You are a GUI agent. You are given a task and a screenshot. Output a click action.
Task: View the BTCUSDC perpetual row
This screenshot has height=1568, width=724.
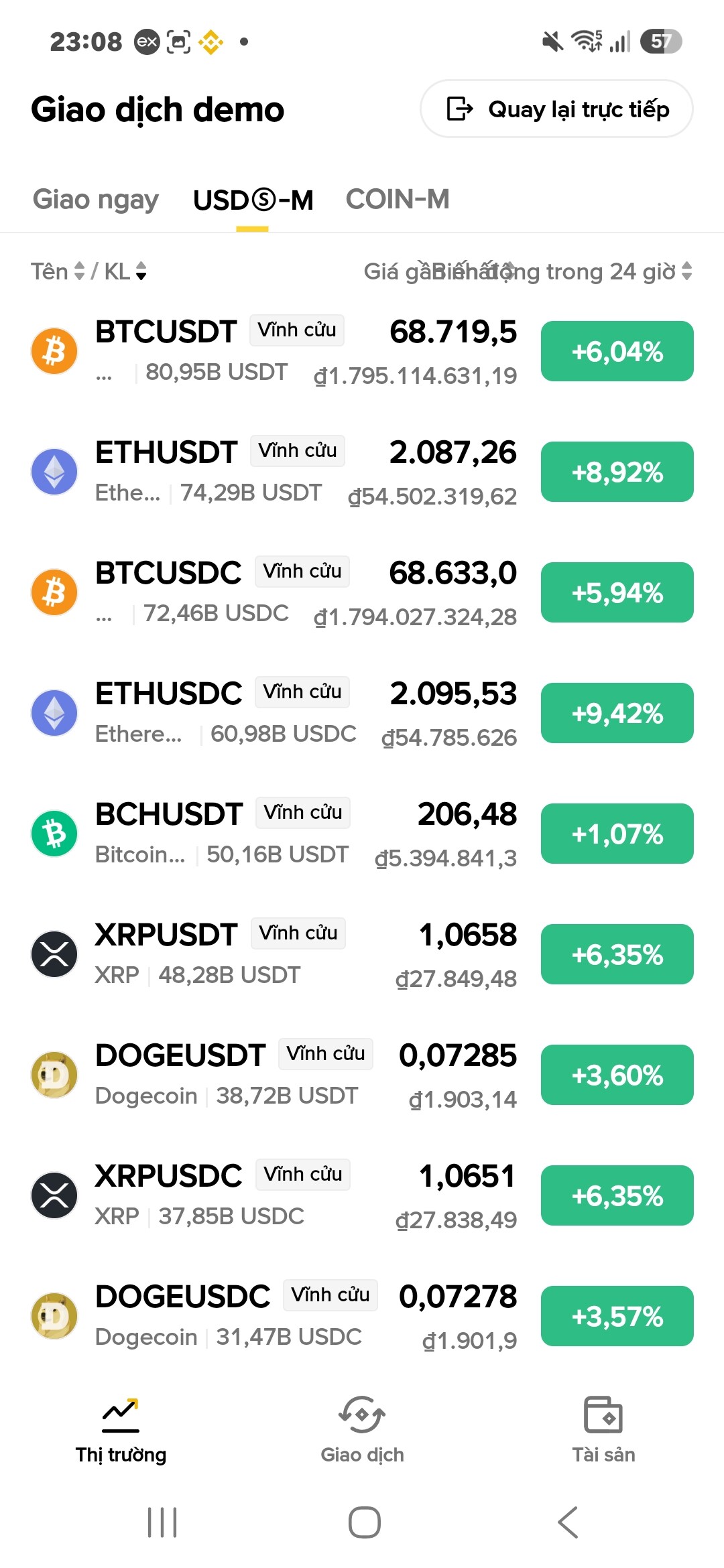point(362,592)
